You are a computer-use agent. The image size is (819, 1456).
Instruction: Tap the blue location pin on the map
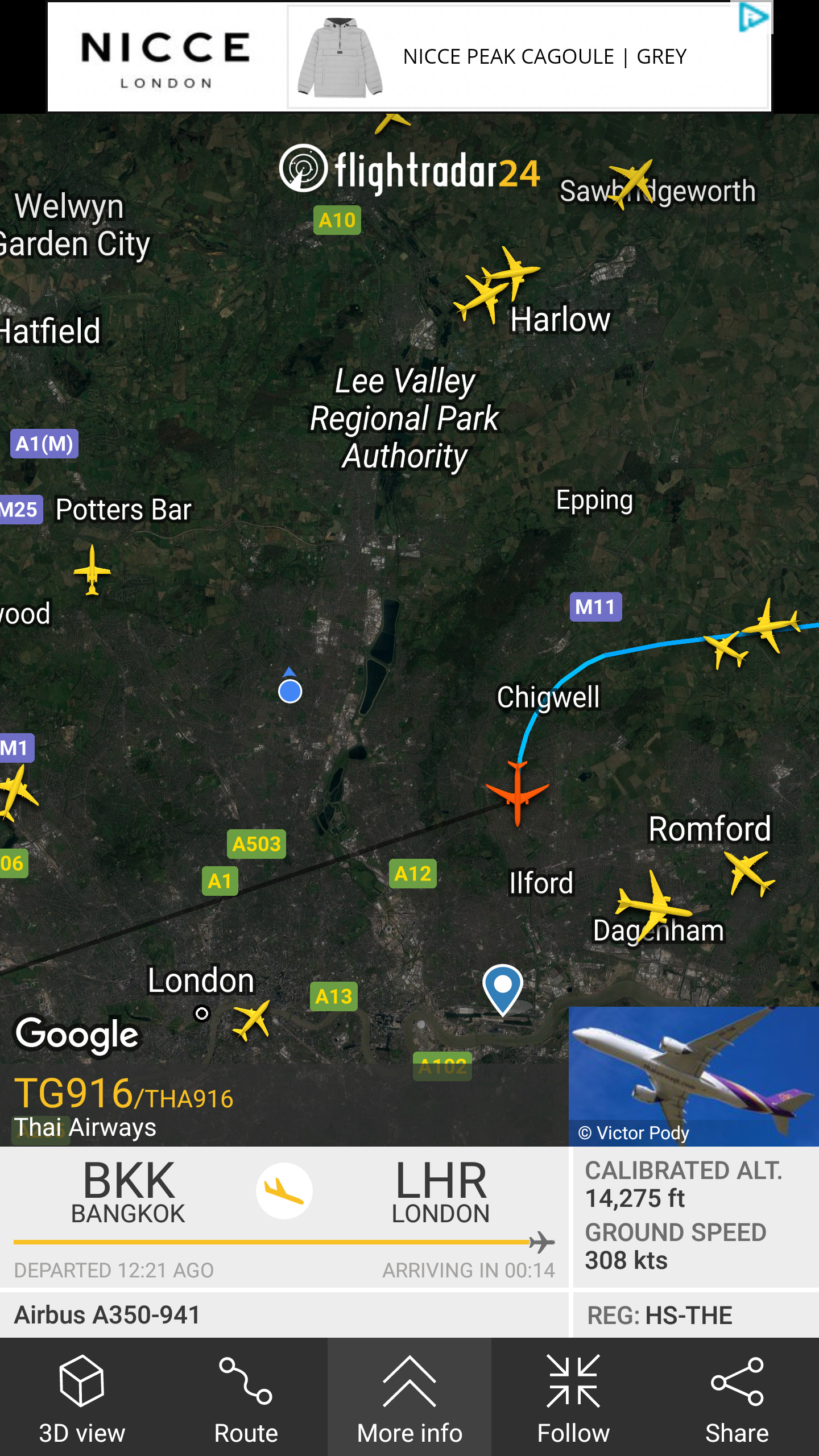coord(503,988)
